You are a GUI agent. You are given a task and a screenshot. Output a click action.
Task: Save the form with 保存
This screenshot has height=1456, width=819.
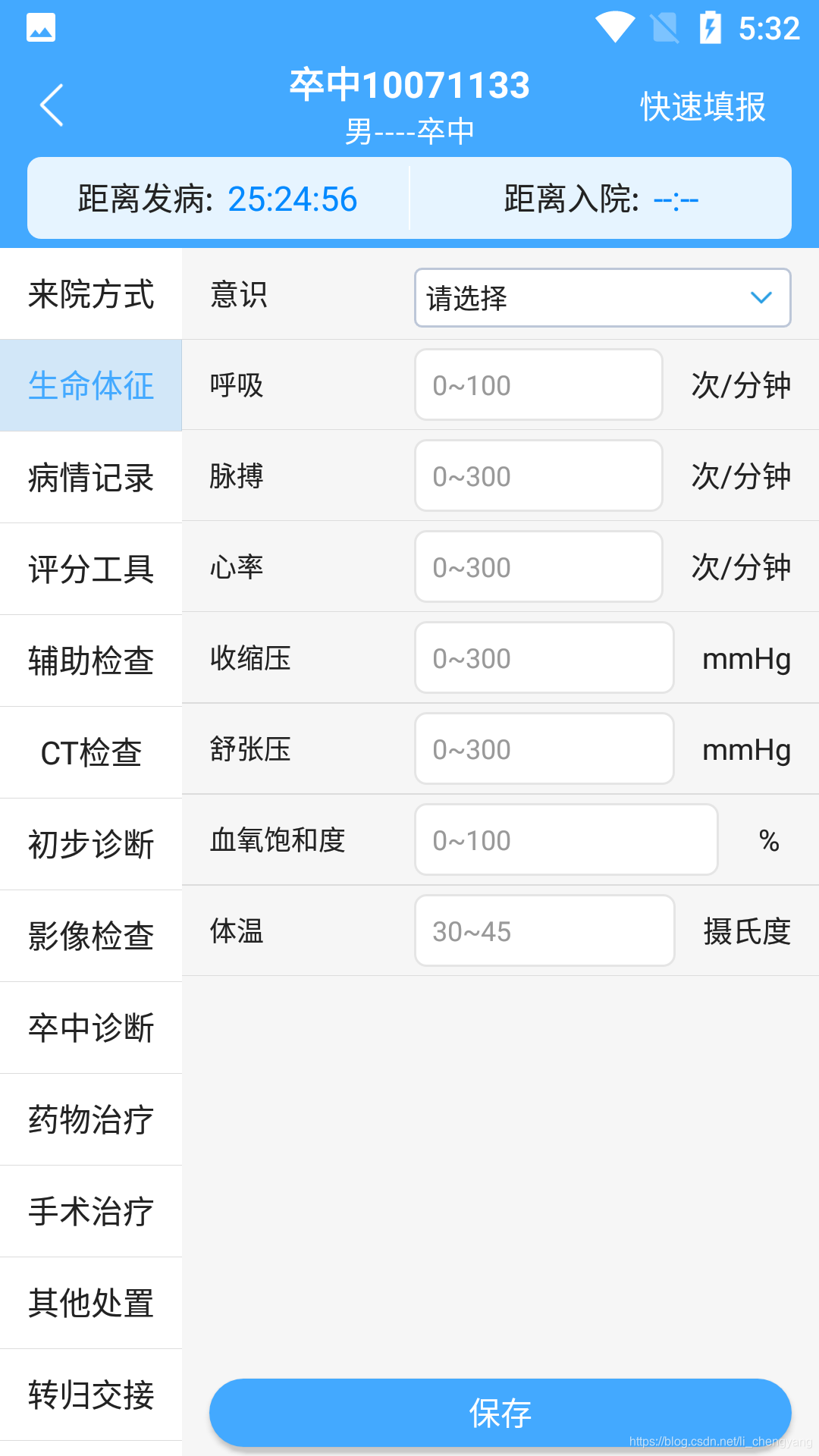tap(500, 1413)
